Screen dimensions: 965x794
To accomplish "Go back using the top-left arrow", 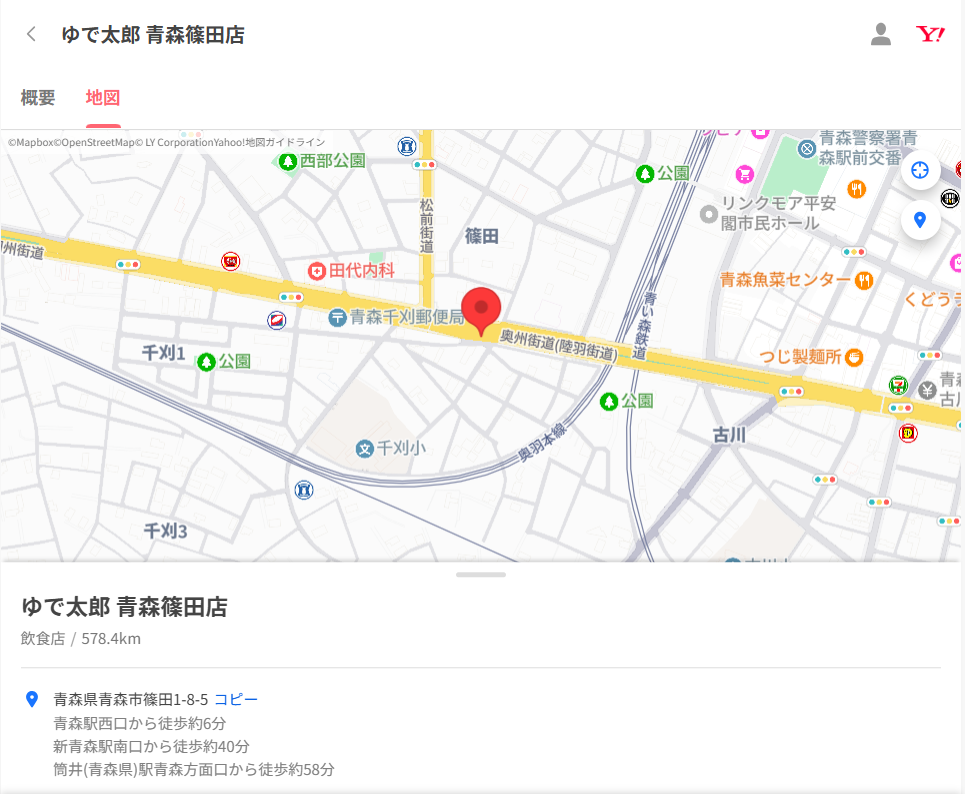I will tap(32, 34).
